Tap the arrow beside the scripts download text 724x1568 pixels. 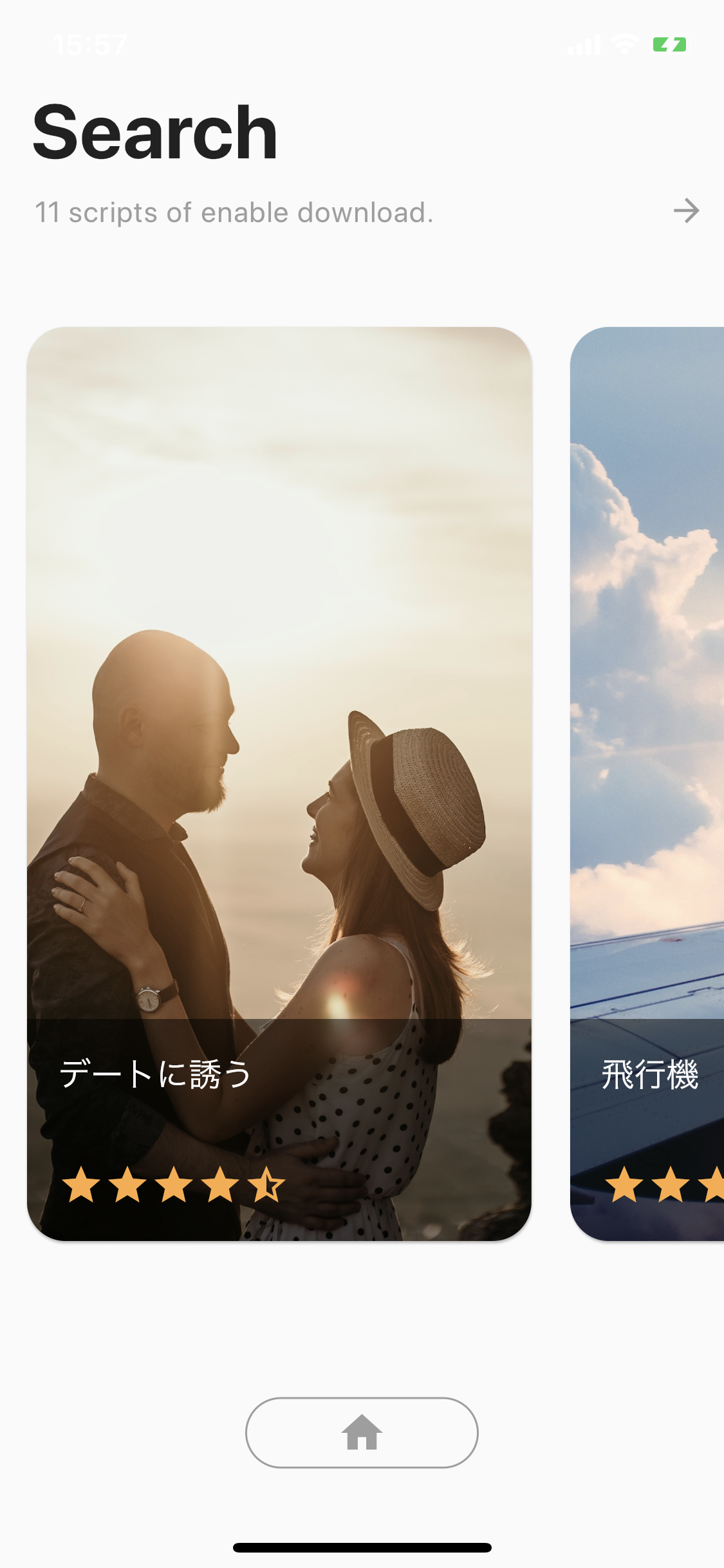coord(686,211)
